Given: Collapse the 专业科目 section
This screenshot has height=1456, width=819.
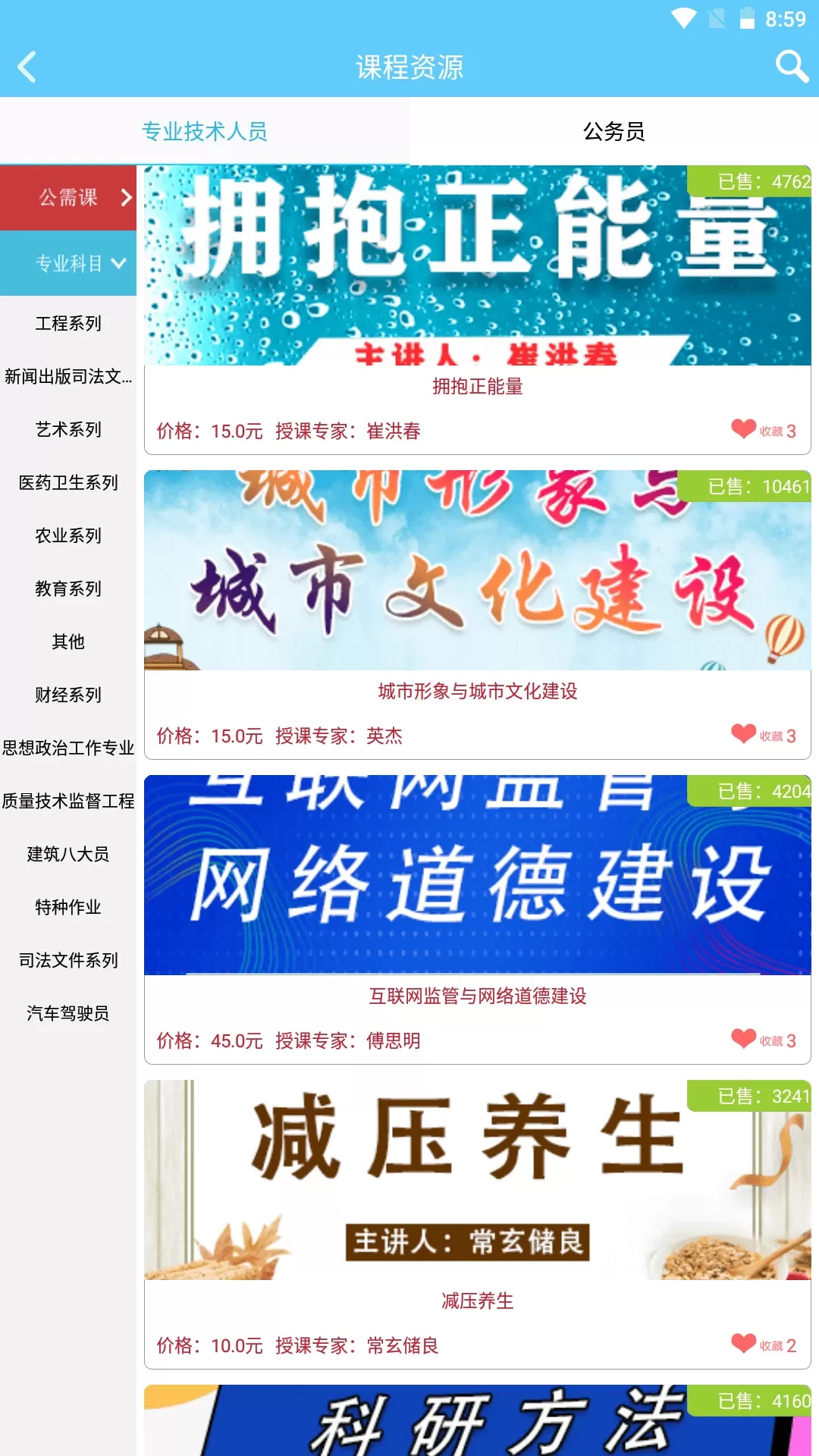Looking at the screenshot, I should (68, 263).
